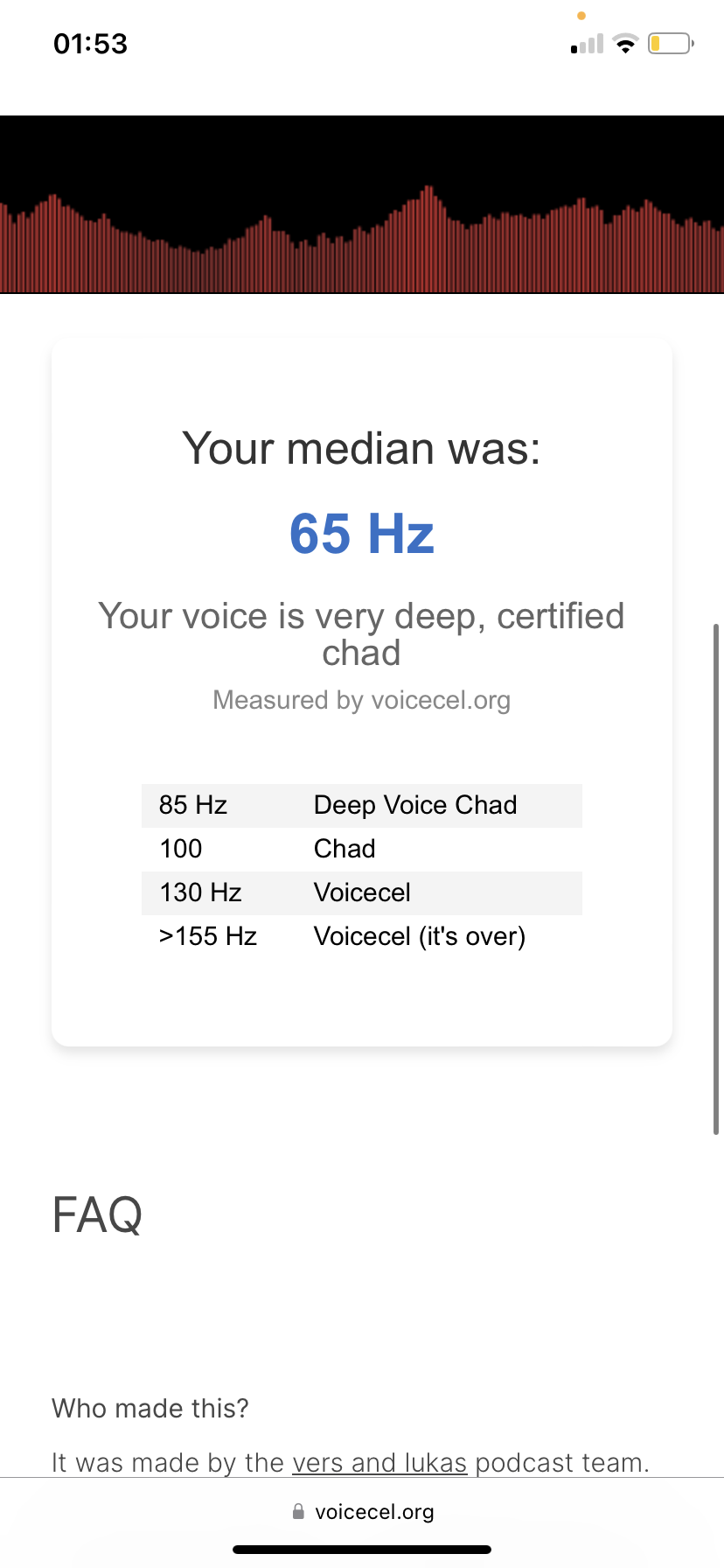
Task: Tap the voicecel.org address bar
Action: [x=363, y=1511]
